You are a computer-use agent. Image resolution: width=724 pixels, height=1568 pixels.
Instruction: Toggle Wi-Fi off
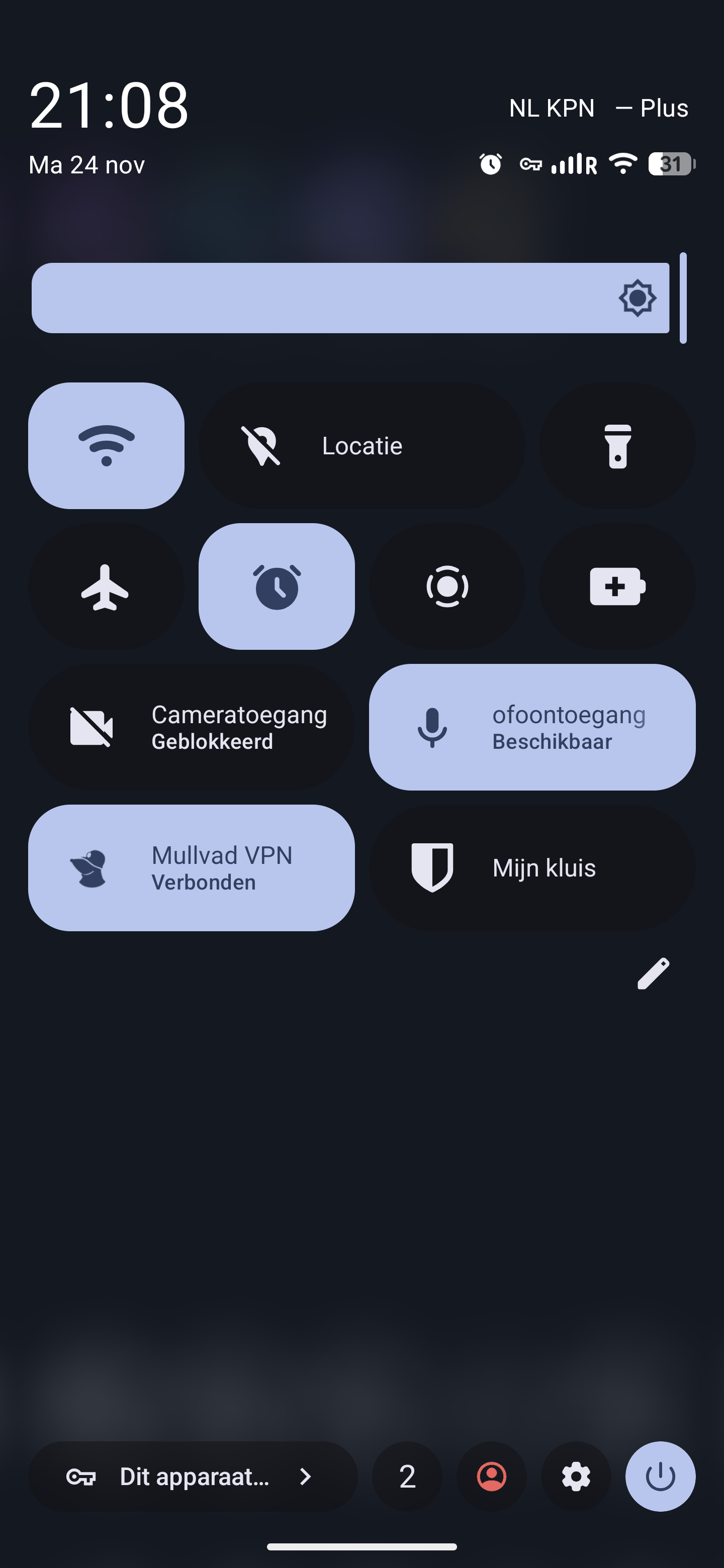[106, 445]
